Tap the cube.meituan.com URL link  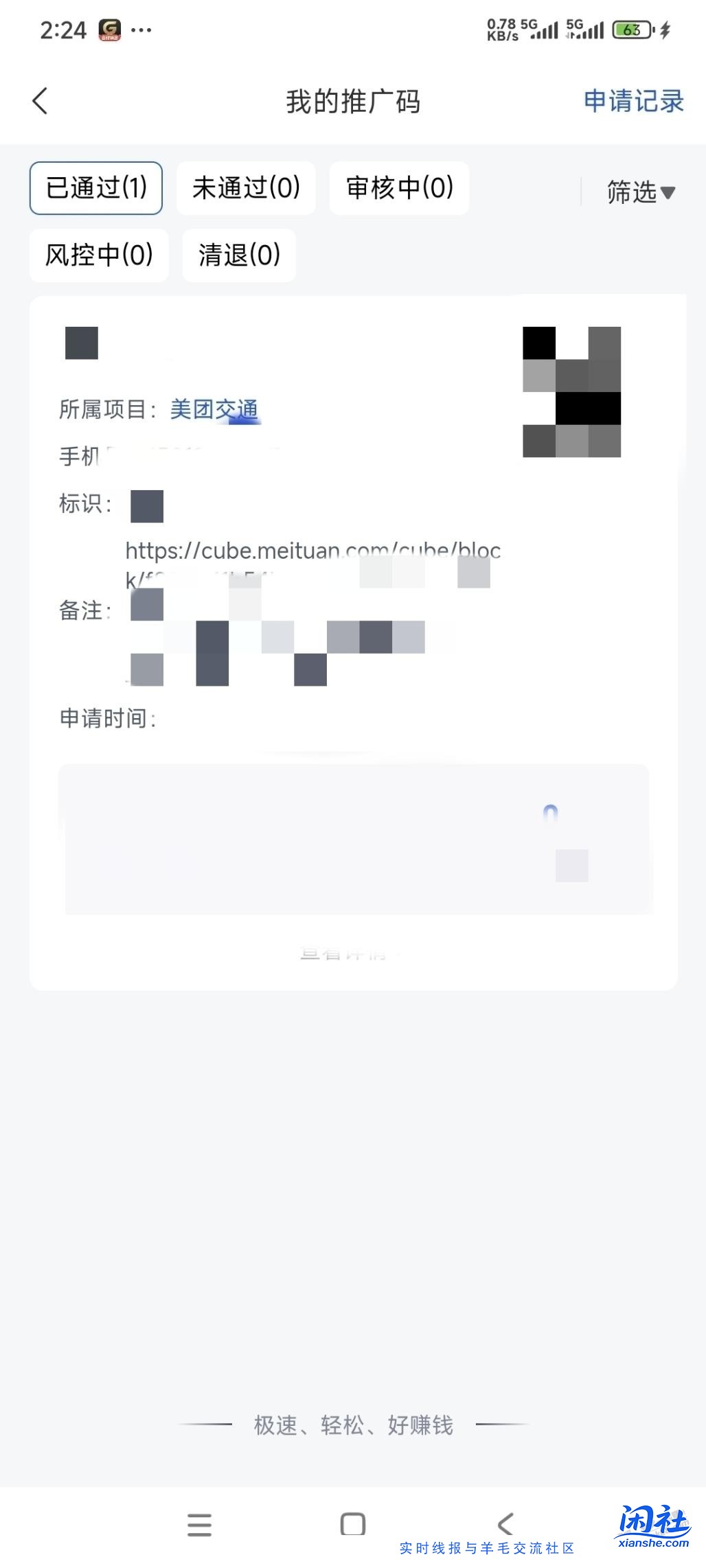tap(312, 551)
